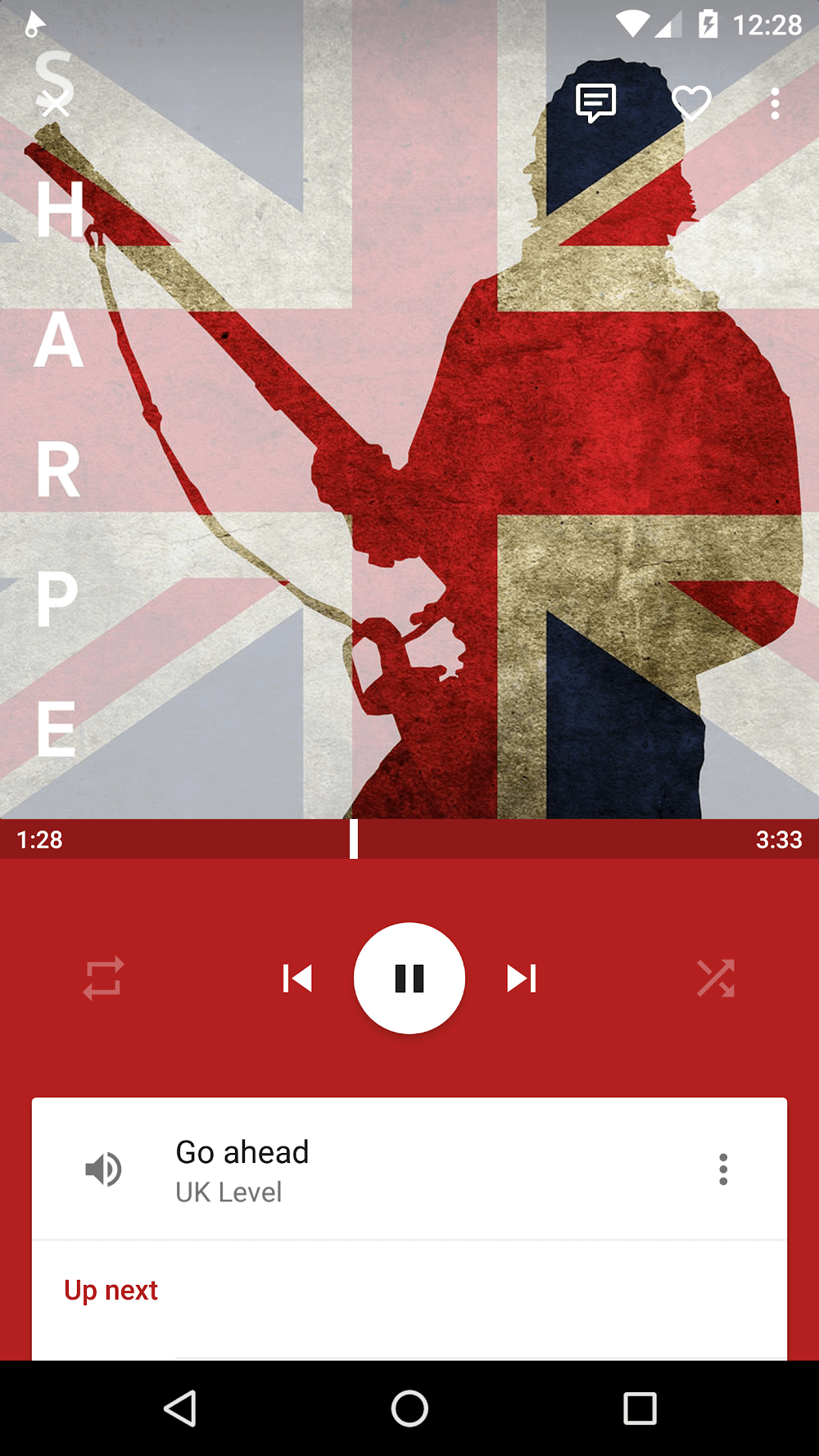Skip to the next track
The height and width of the screenshot is (1456, 819).
522,978
